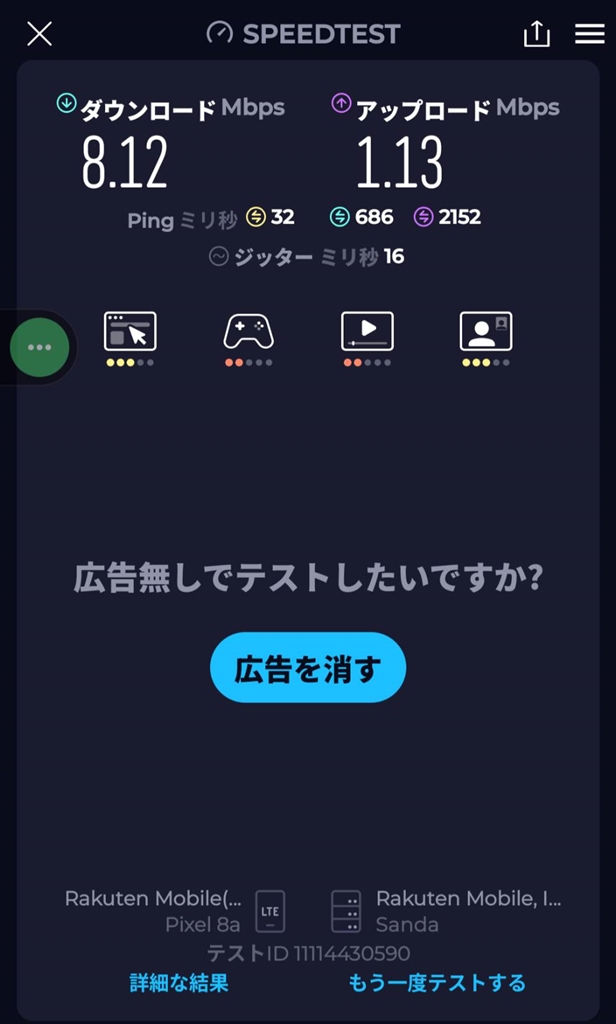Open 詳細な結果 detailed results

179,983
